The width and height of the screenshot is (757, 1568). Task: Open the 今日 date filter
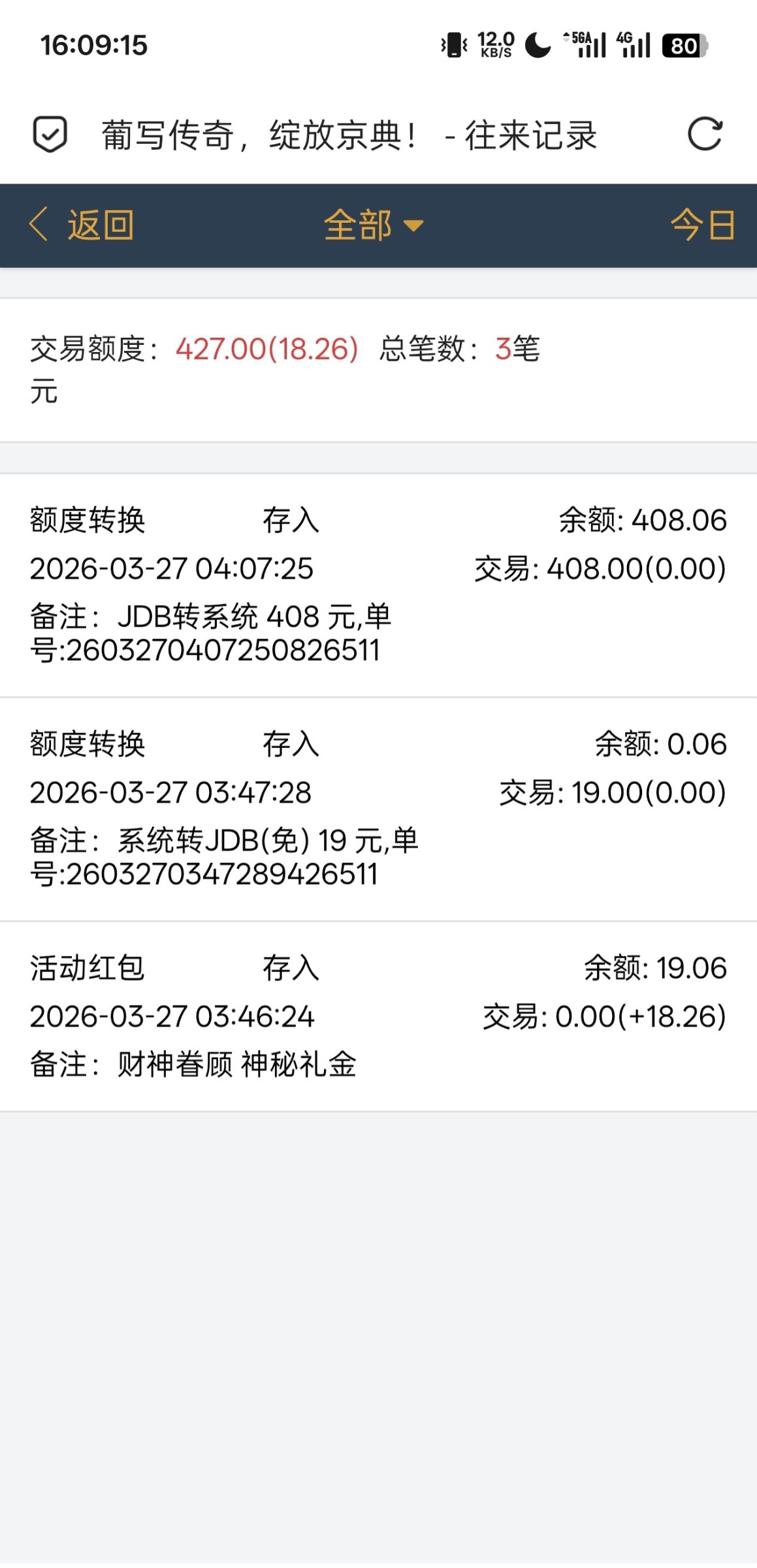coord(702,225)
